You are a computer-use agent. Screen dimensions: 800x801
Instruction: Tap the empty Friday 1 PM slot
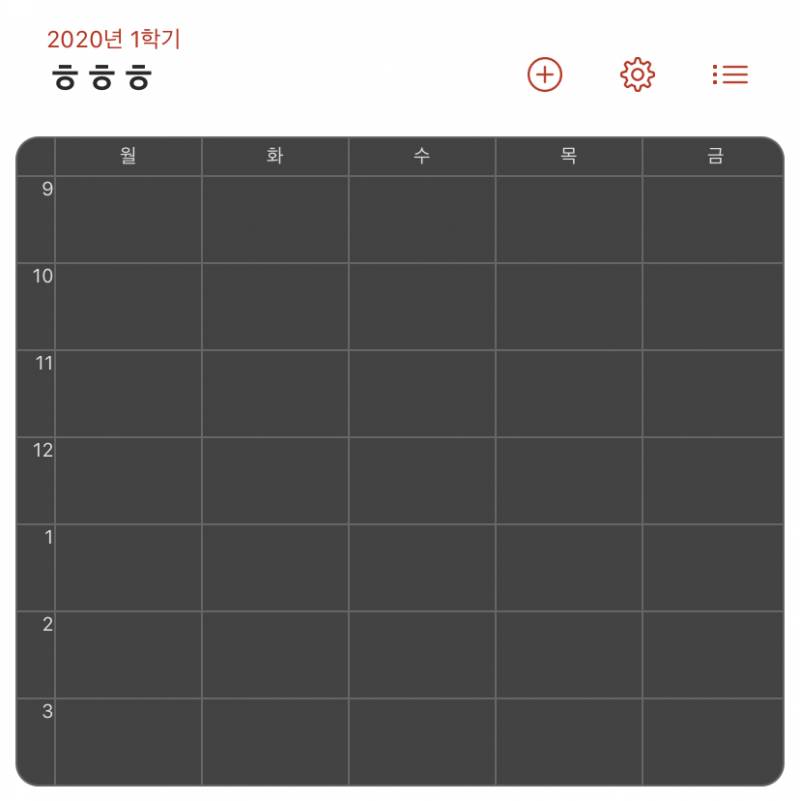(x=717, y=570)
